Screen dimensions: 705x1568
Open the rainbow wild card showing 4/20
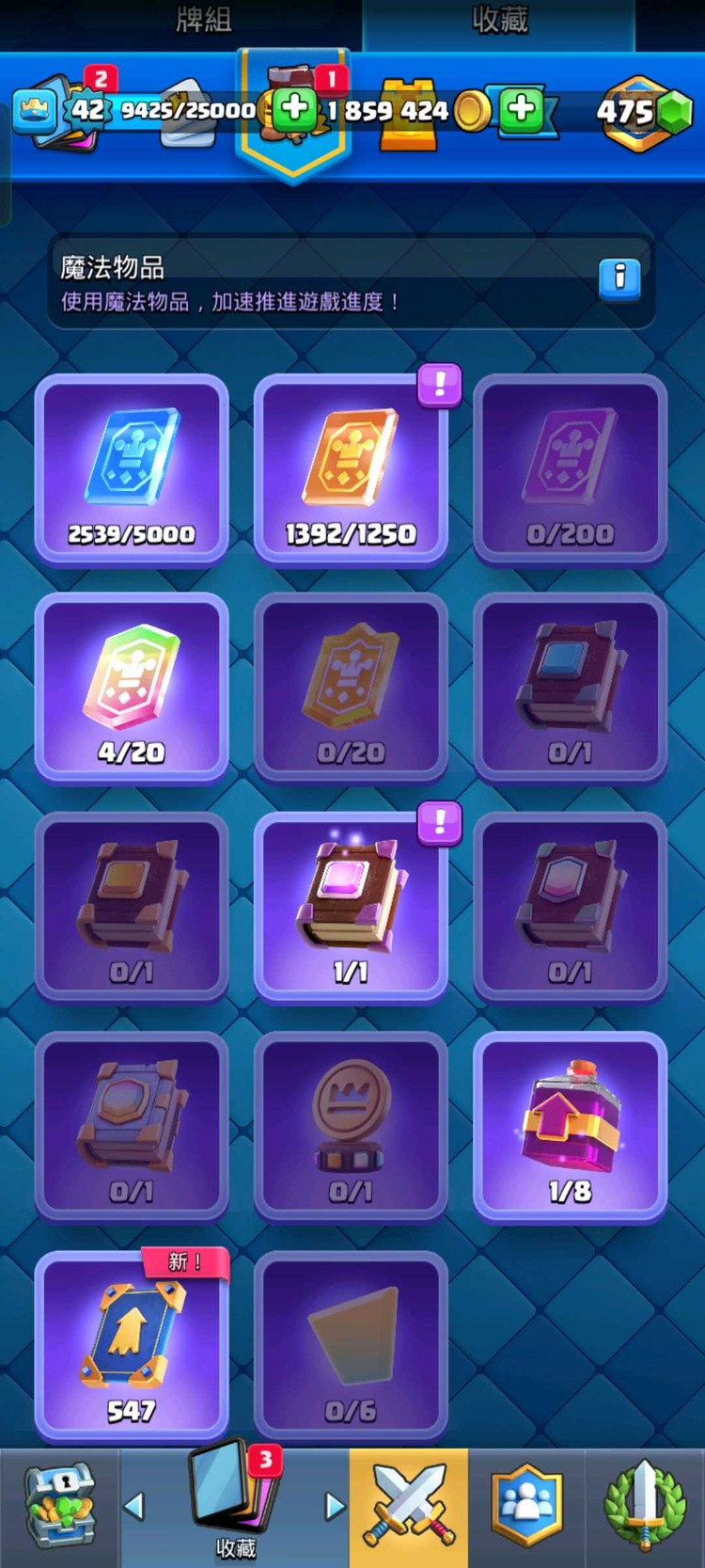point(132,689)
